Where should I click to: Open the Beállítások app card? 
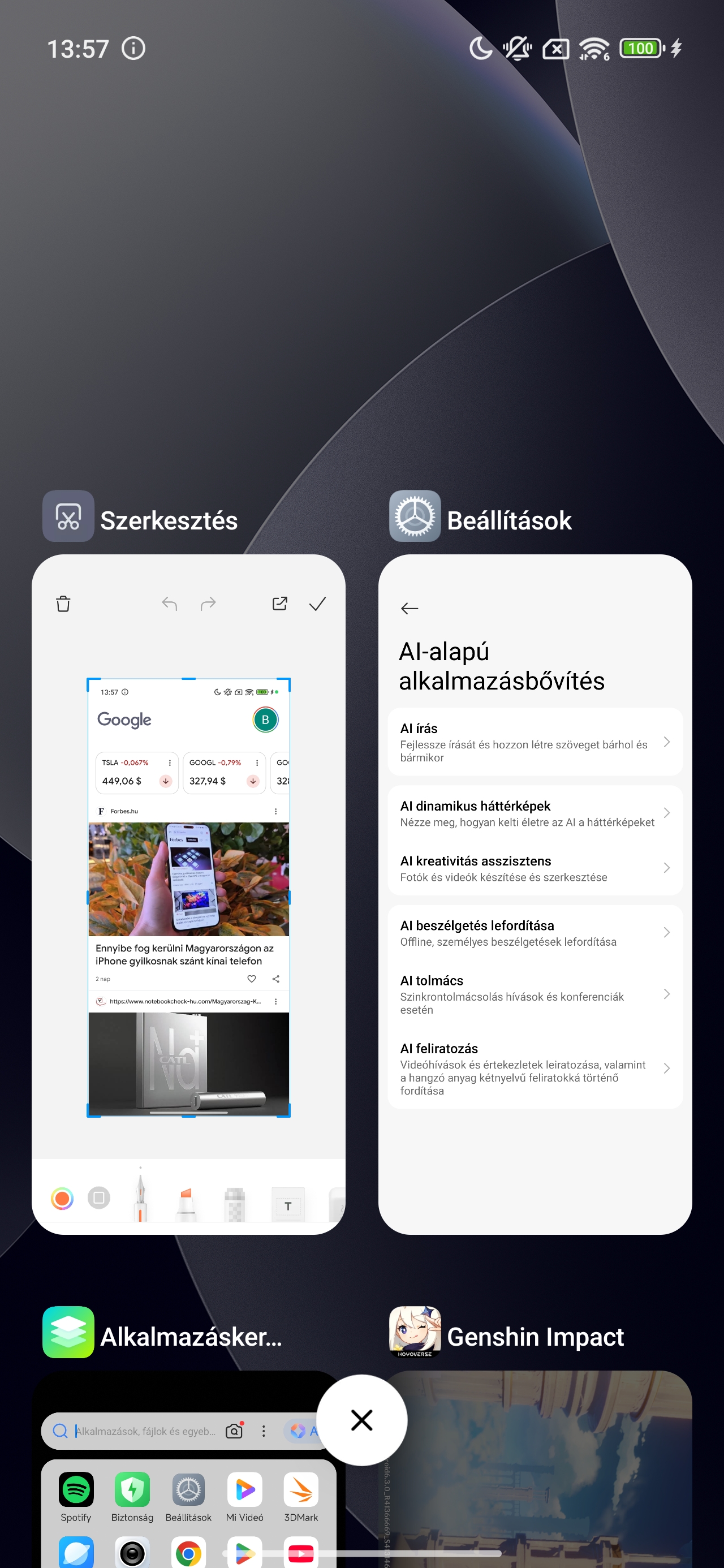click(535, 894)
